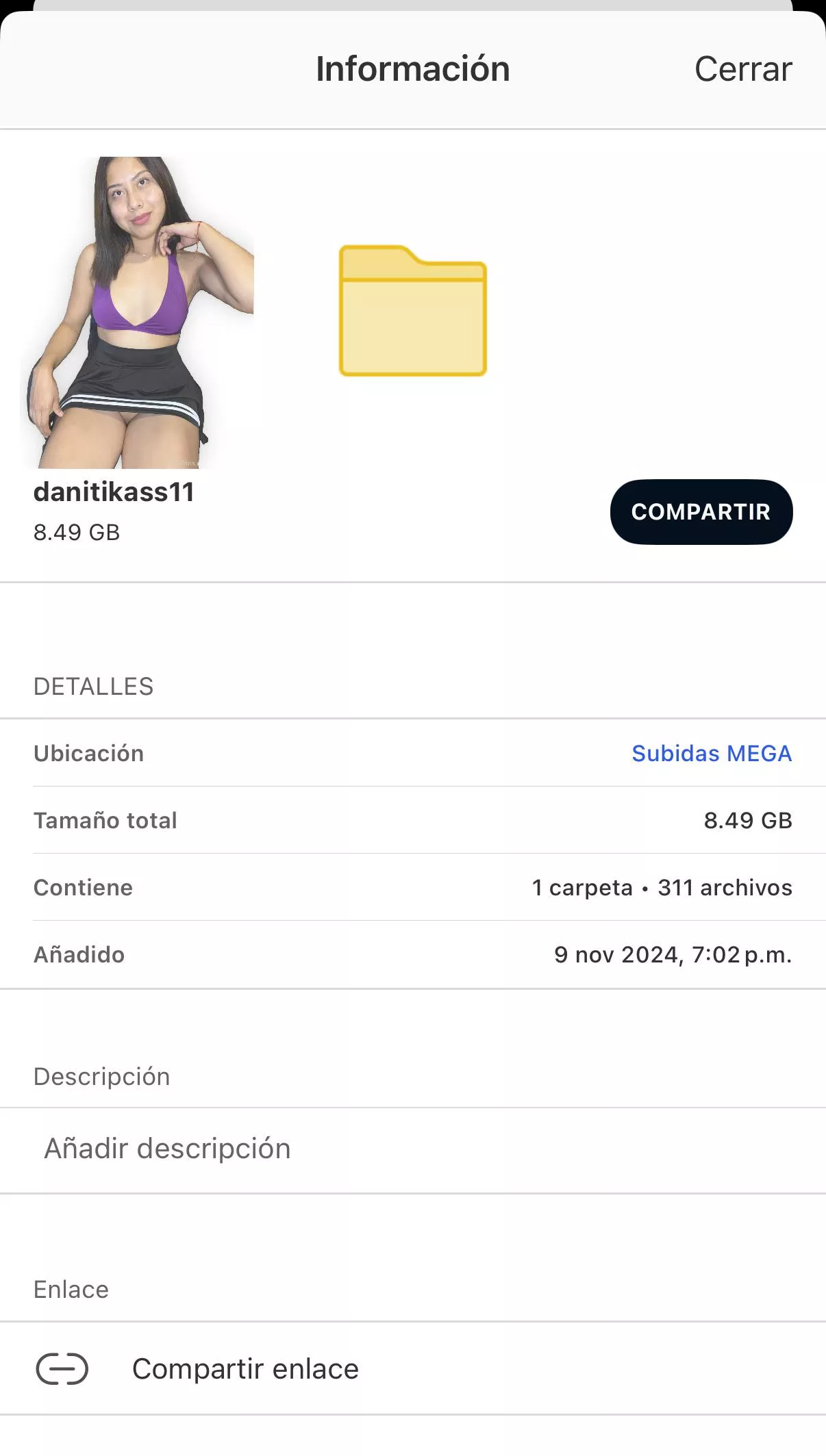Open the Subidas MEGA location link
826x1456 pixels.
(x=711, y=753)
